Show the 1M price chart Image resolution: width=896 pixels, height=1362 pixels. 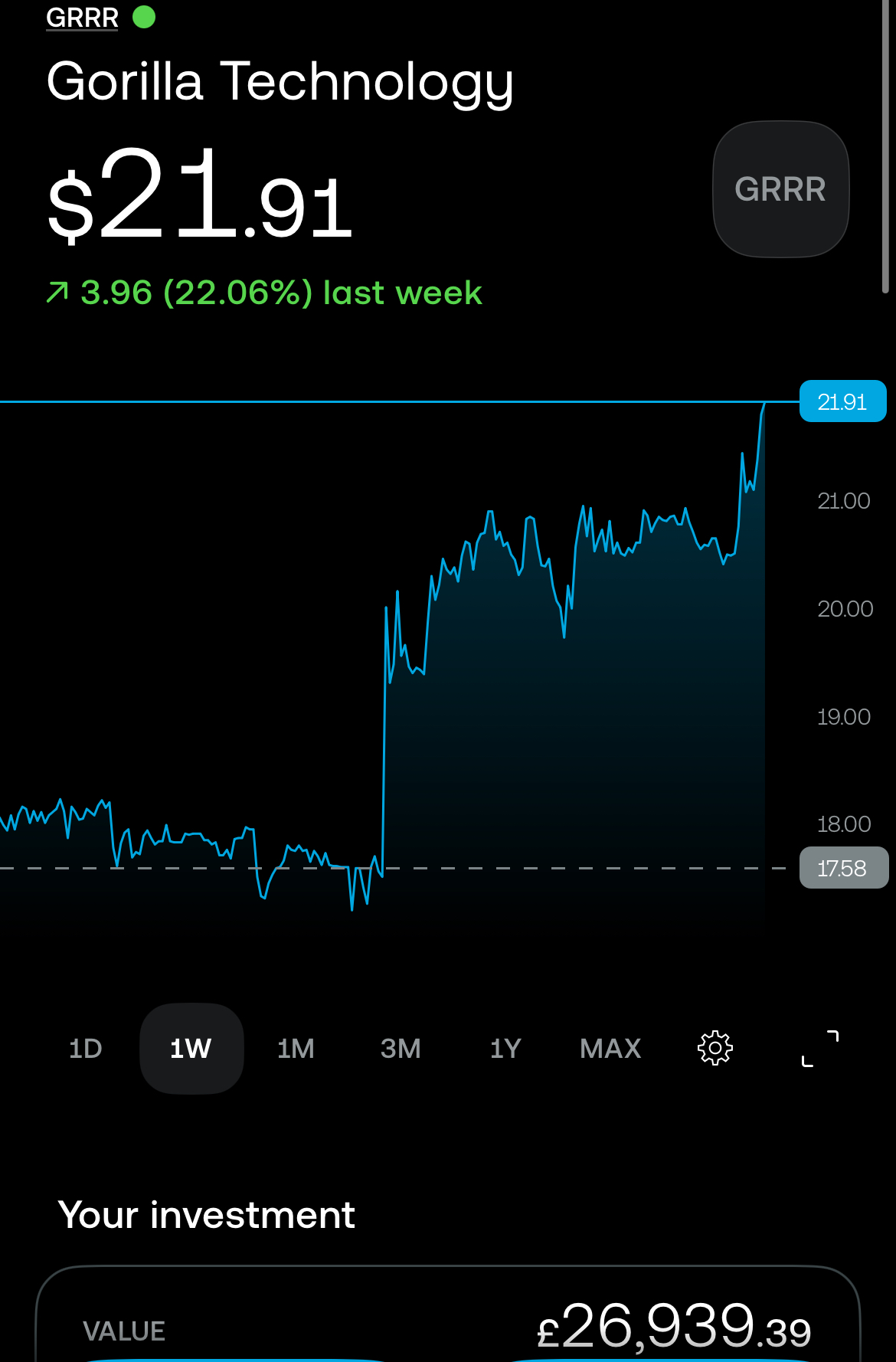296,1048
